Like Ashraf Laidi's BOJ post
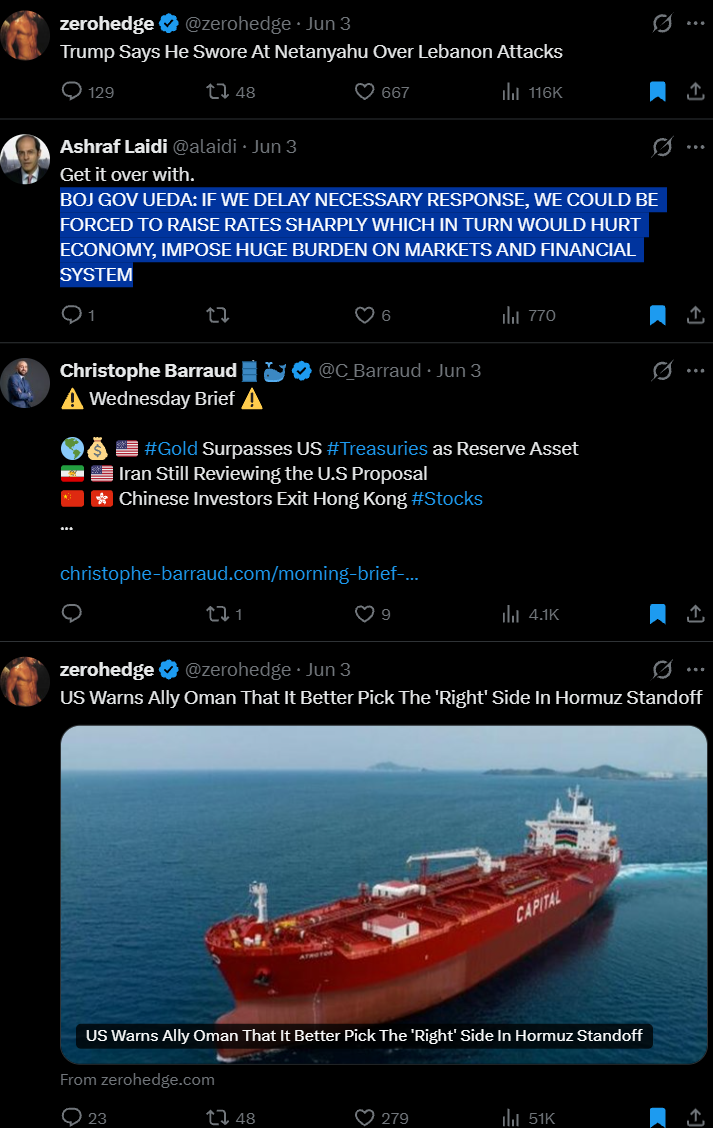Screen dimensions: 713x1128 pos(365,315)
